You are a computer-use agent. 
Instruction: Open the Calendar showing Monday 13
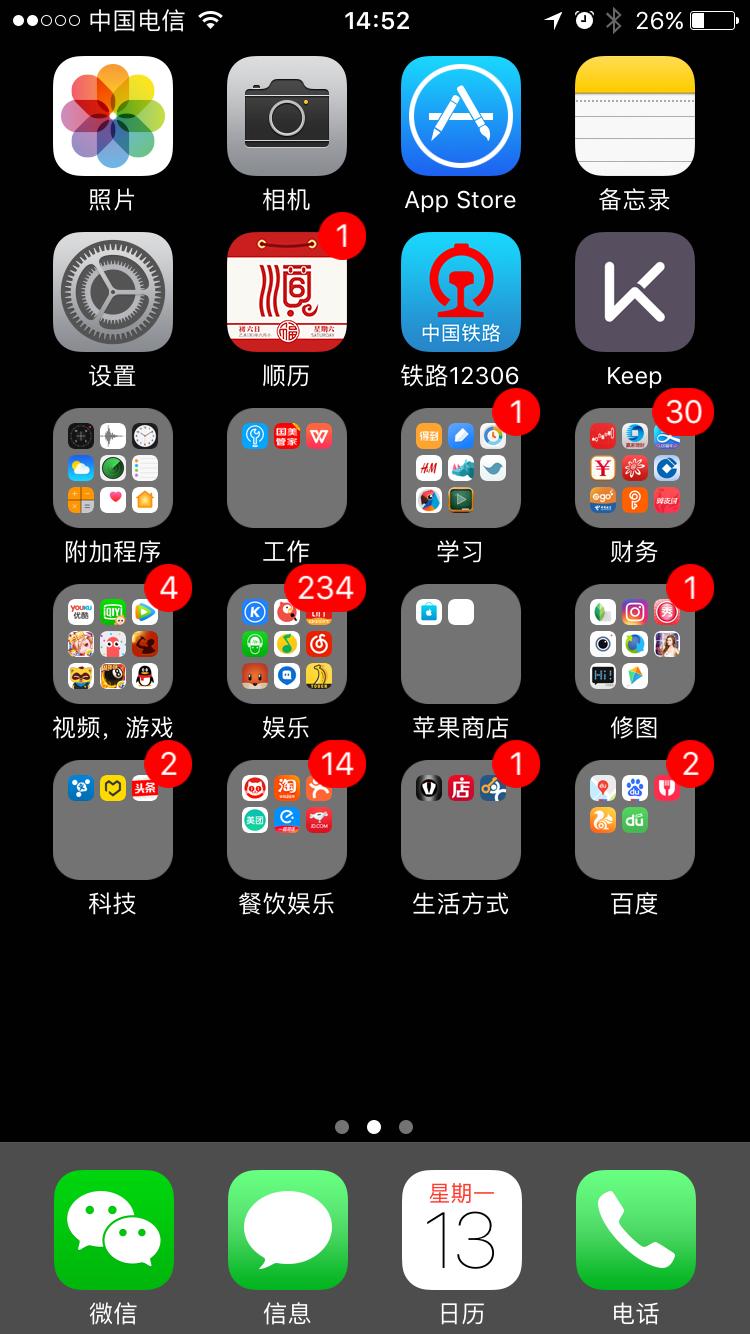point(460,1231)
